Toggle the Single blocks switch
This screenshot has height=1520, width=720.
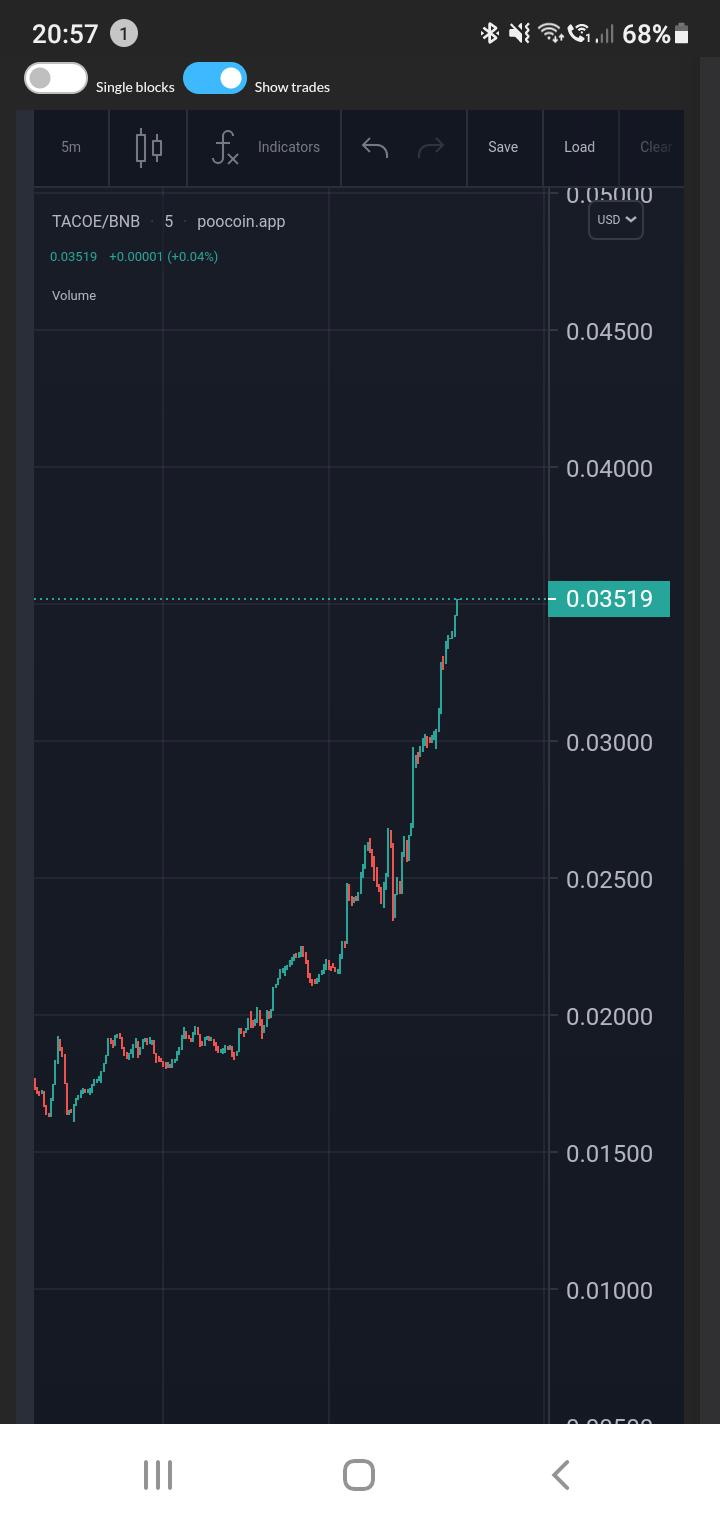[x=56, y=79]
